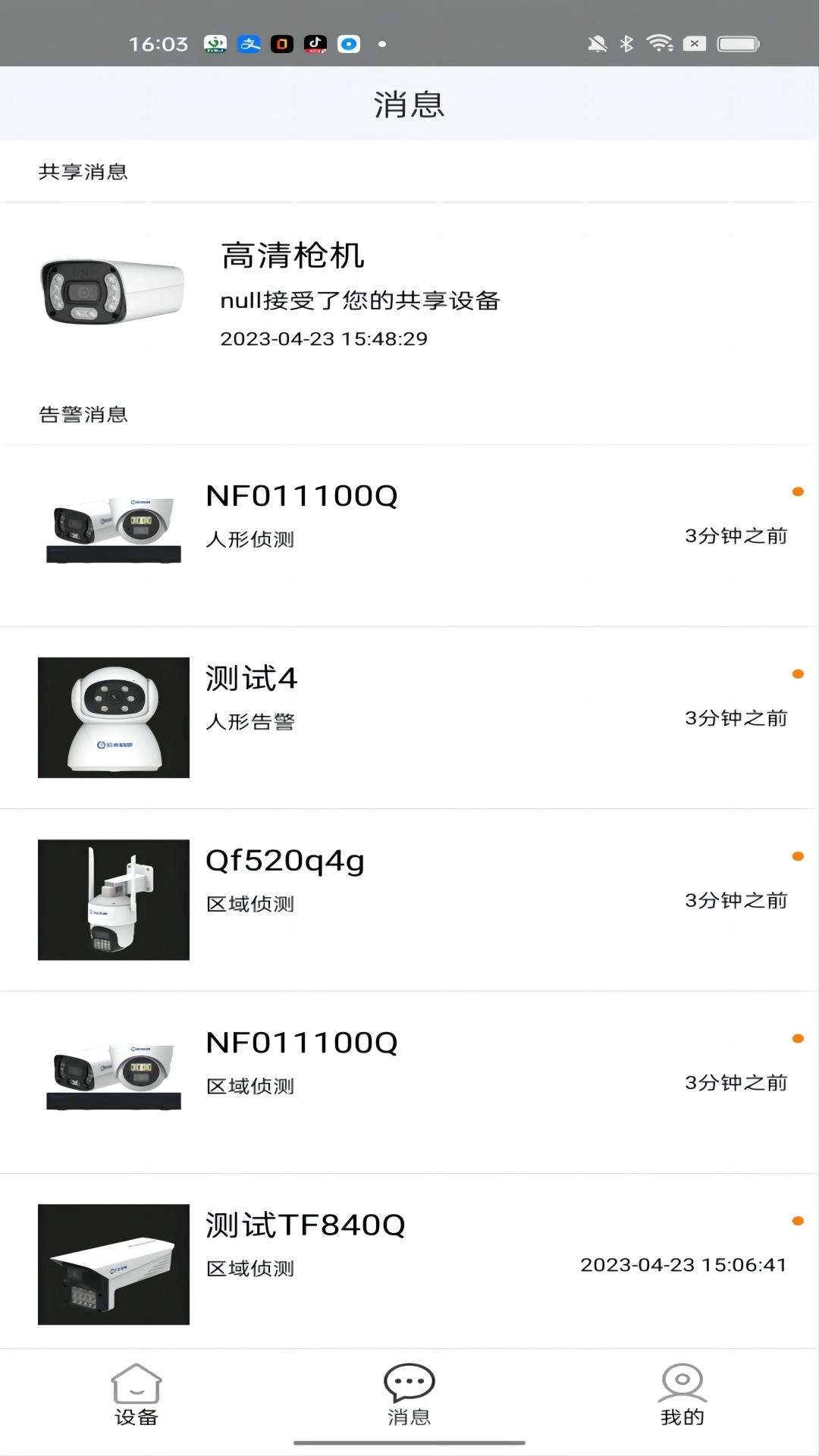Open the 高清枪机 shared device message
Viewport: 819px width, 1456px height.
(x=409, y=293)
